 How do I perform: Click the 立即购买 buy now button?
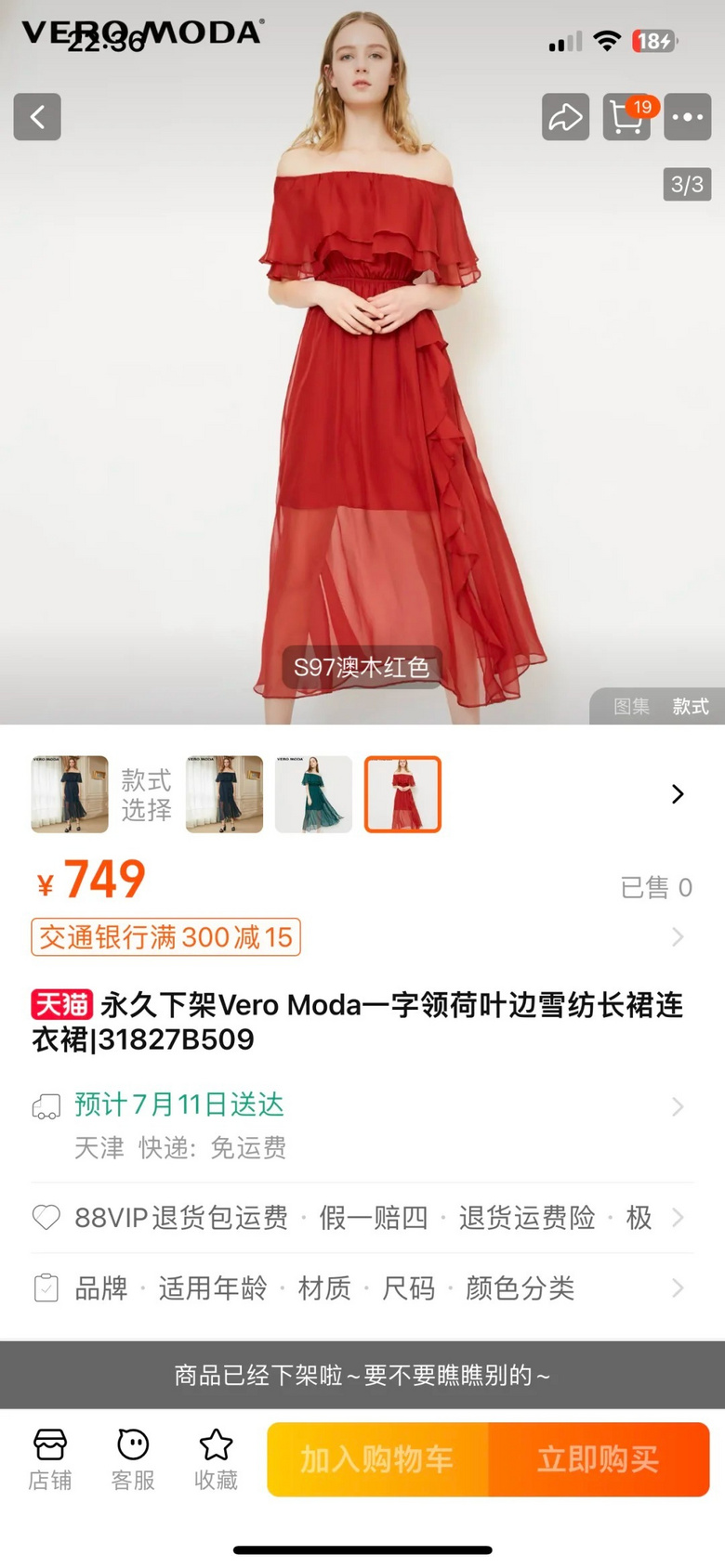click(598, 1458)
